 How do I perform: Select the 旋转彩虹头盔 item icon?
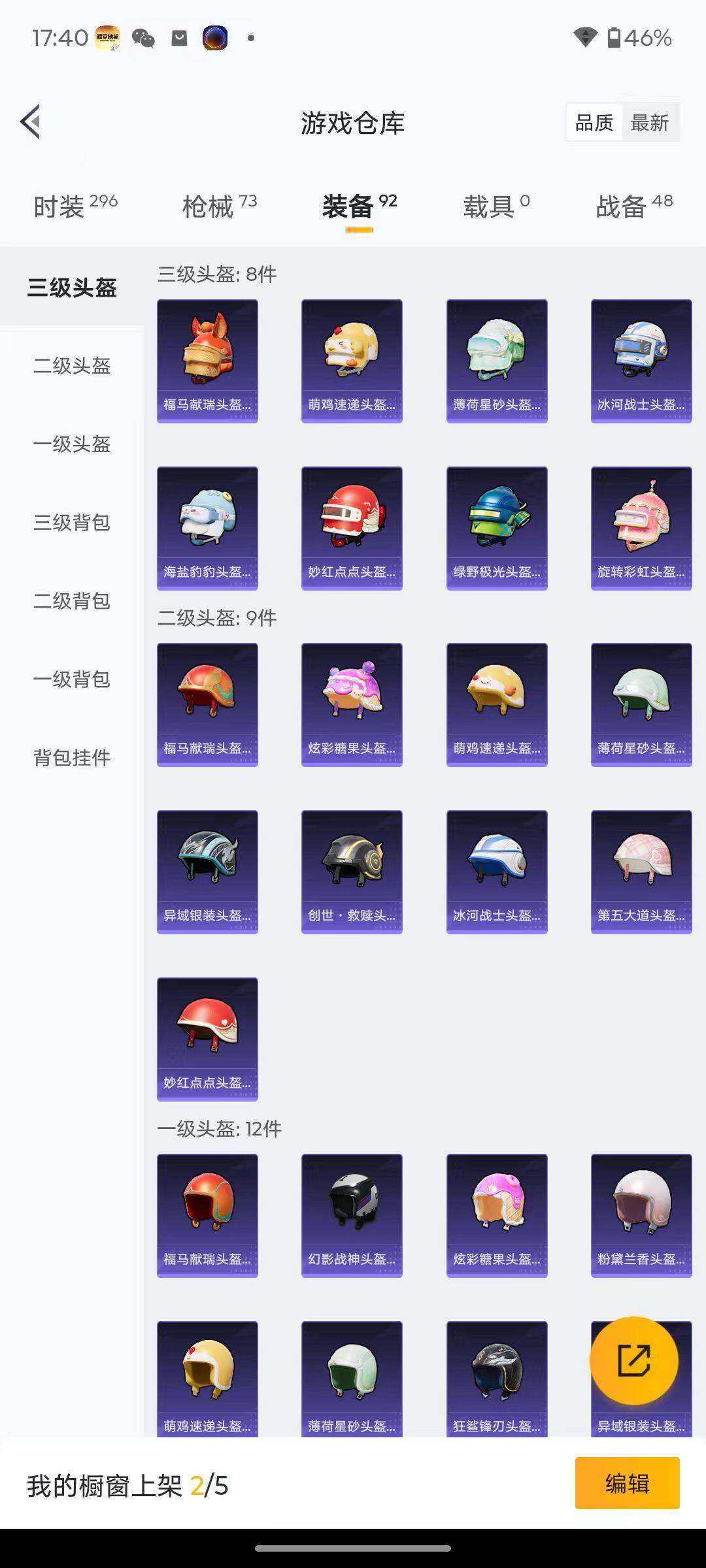641,523
